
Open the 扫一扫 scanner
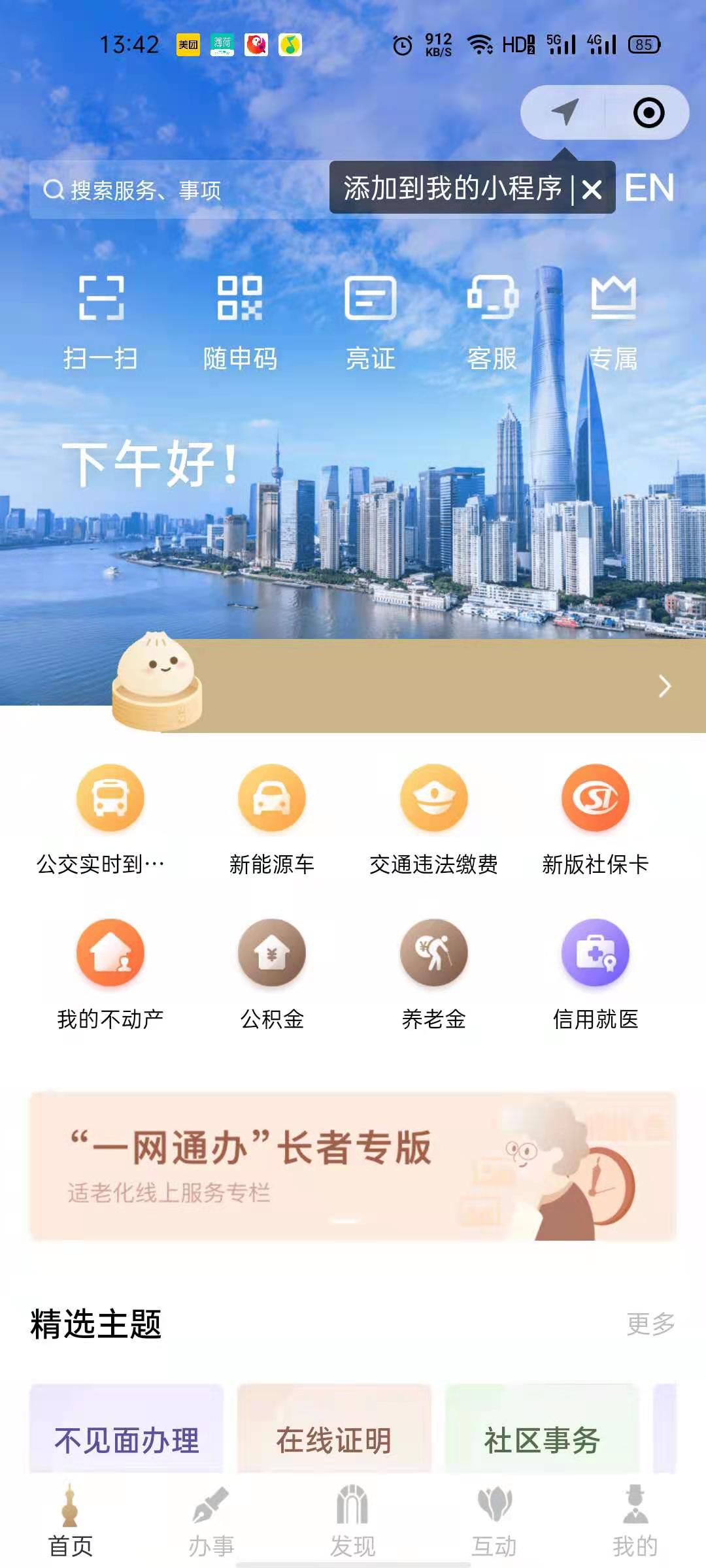tap(101, 321)
